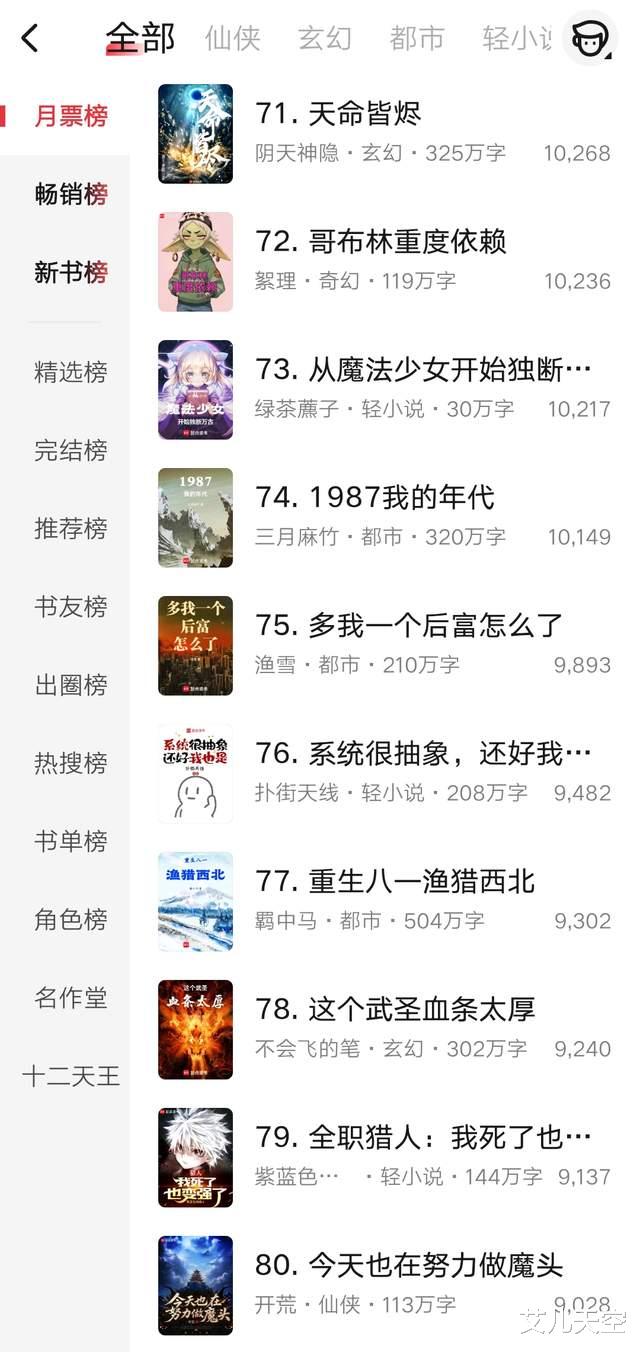
Task: Show the 全部 category tab
Action: point(140,39)
